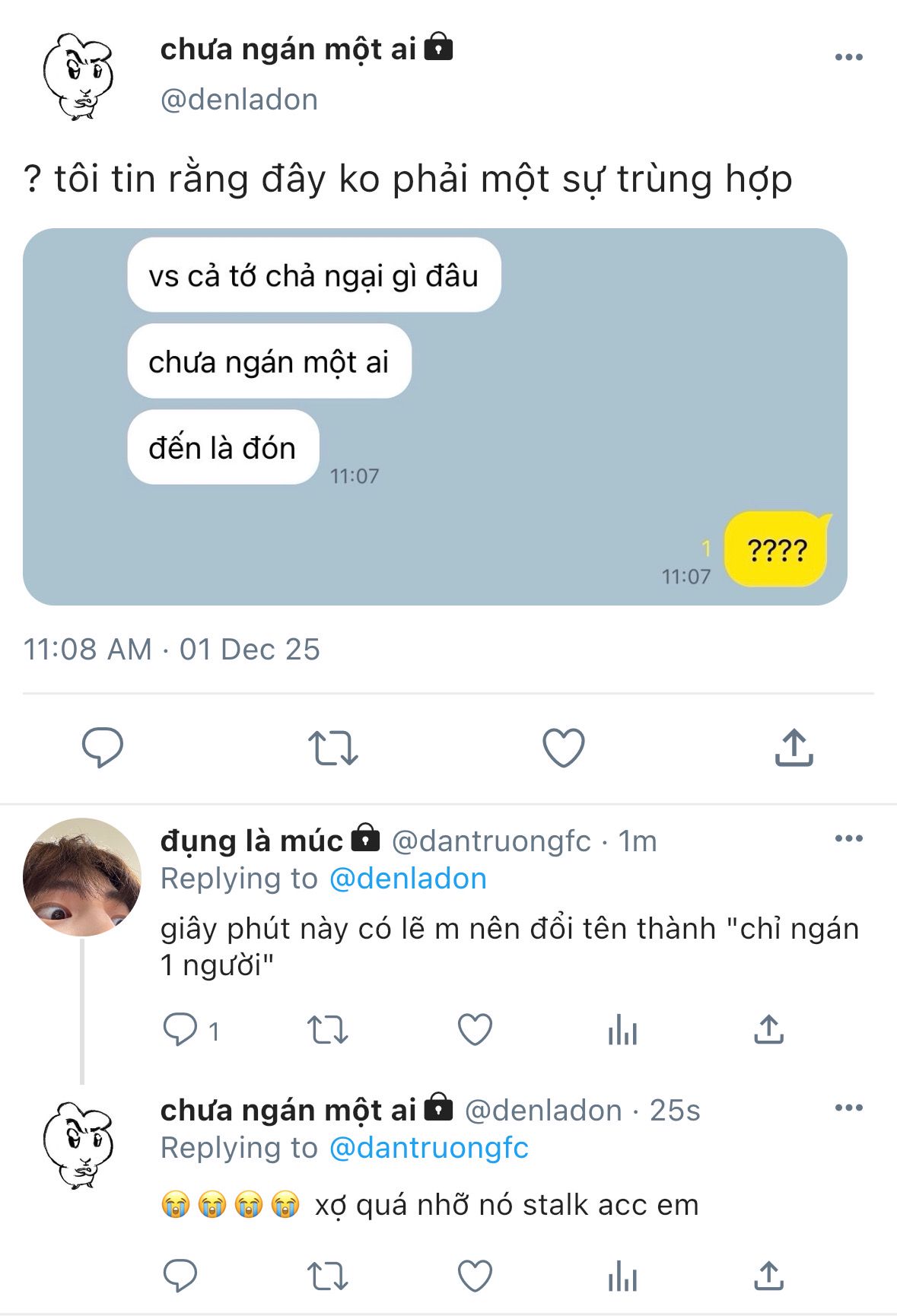The height and width of the screenshot is (1316, 897).
Task: Like the main tweet
Action: (563, 747)
